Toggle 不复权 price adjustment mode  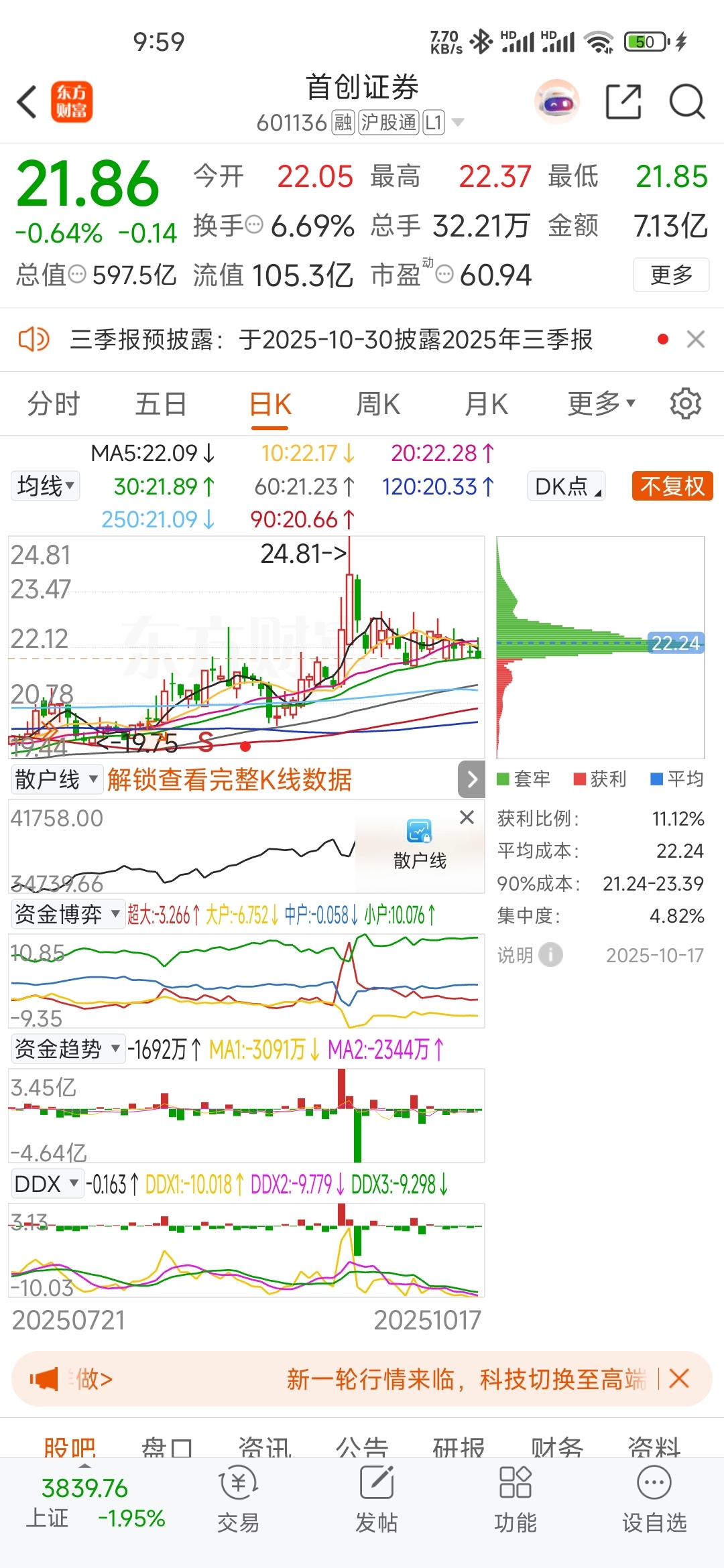[x=672, y=486]
